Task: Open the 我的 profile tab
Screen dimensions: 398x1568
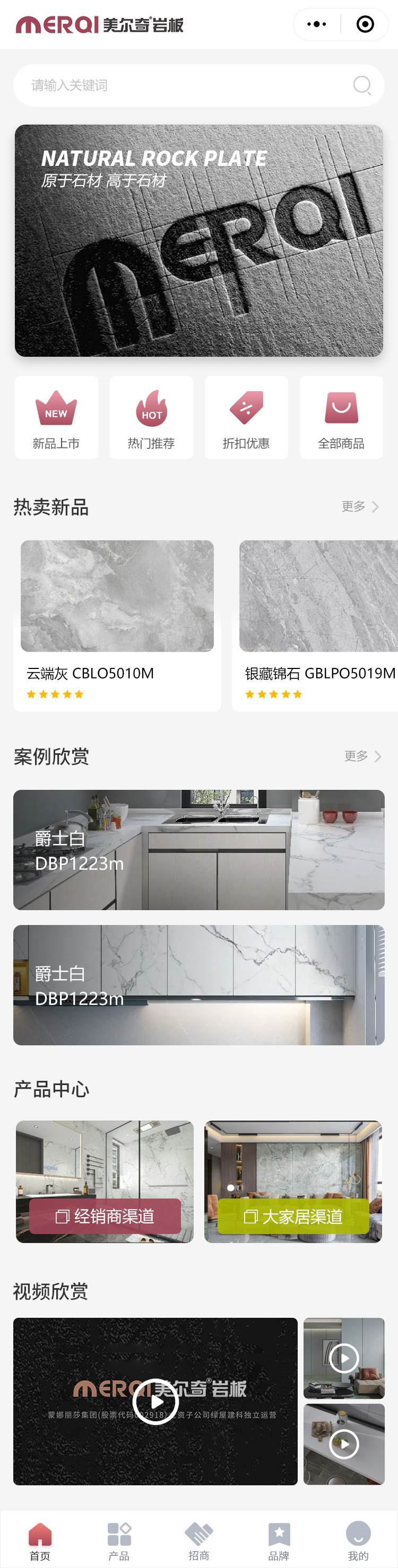Action: pos(358,1540)
